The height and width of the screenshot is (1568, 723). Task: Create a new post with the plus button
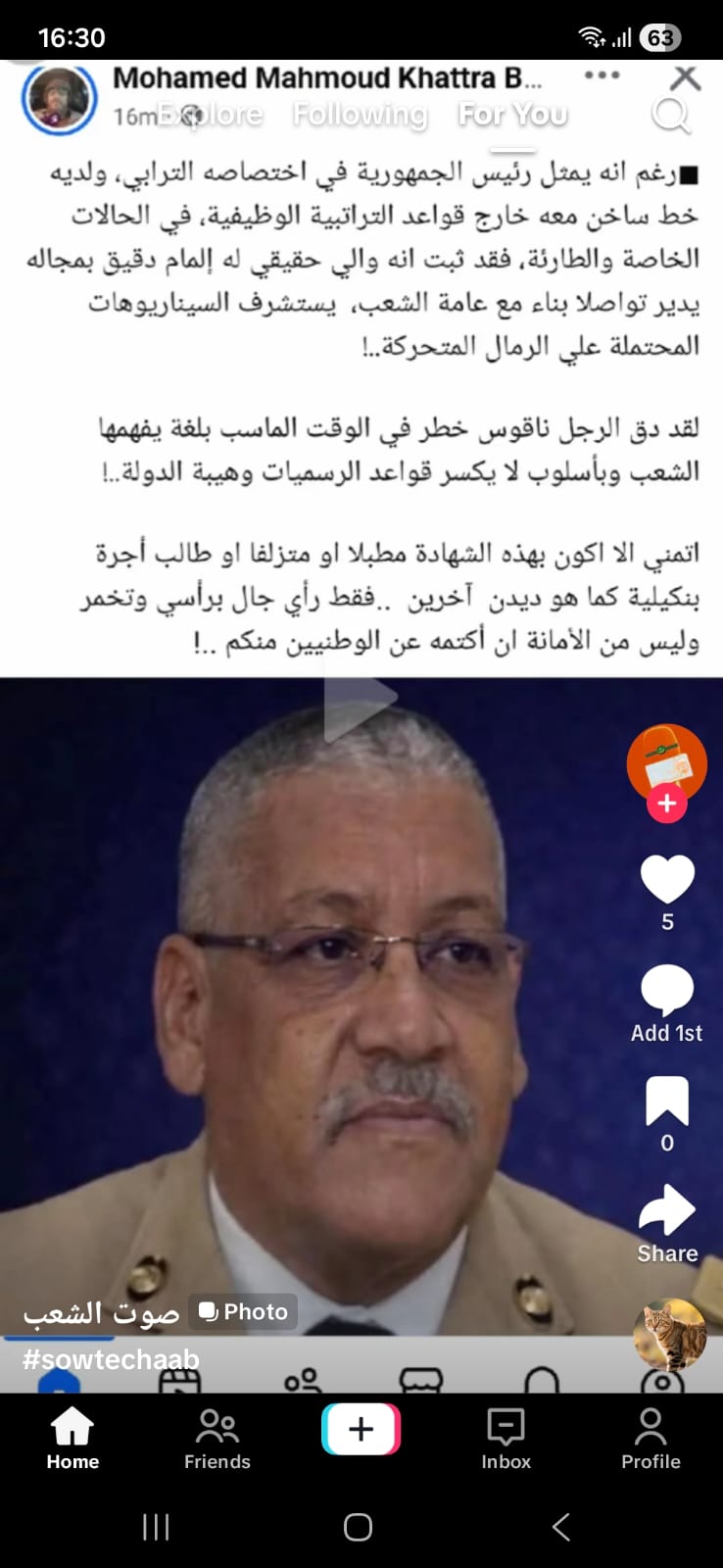coord(361,1429)
